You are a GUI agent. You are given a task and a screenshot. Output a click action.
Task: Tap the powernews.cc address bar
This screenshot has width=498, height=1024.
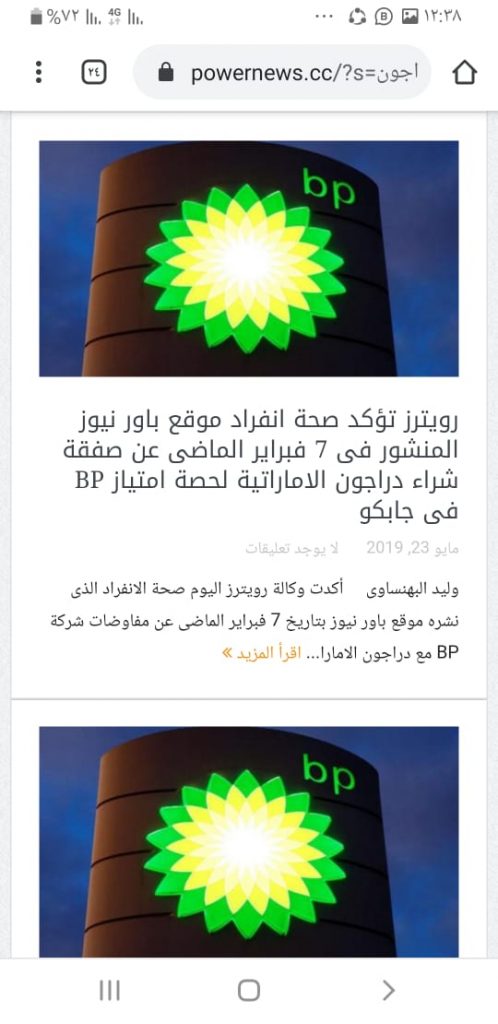(282, 72)
